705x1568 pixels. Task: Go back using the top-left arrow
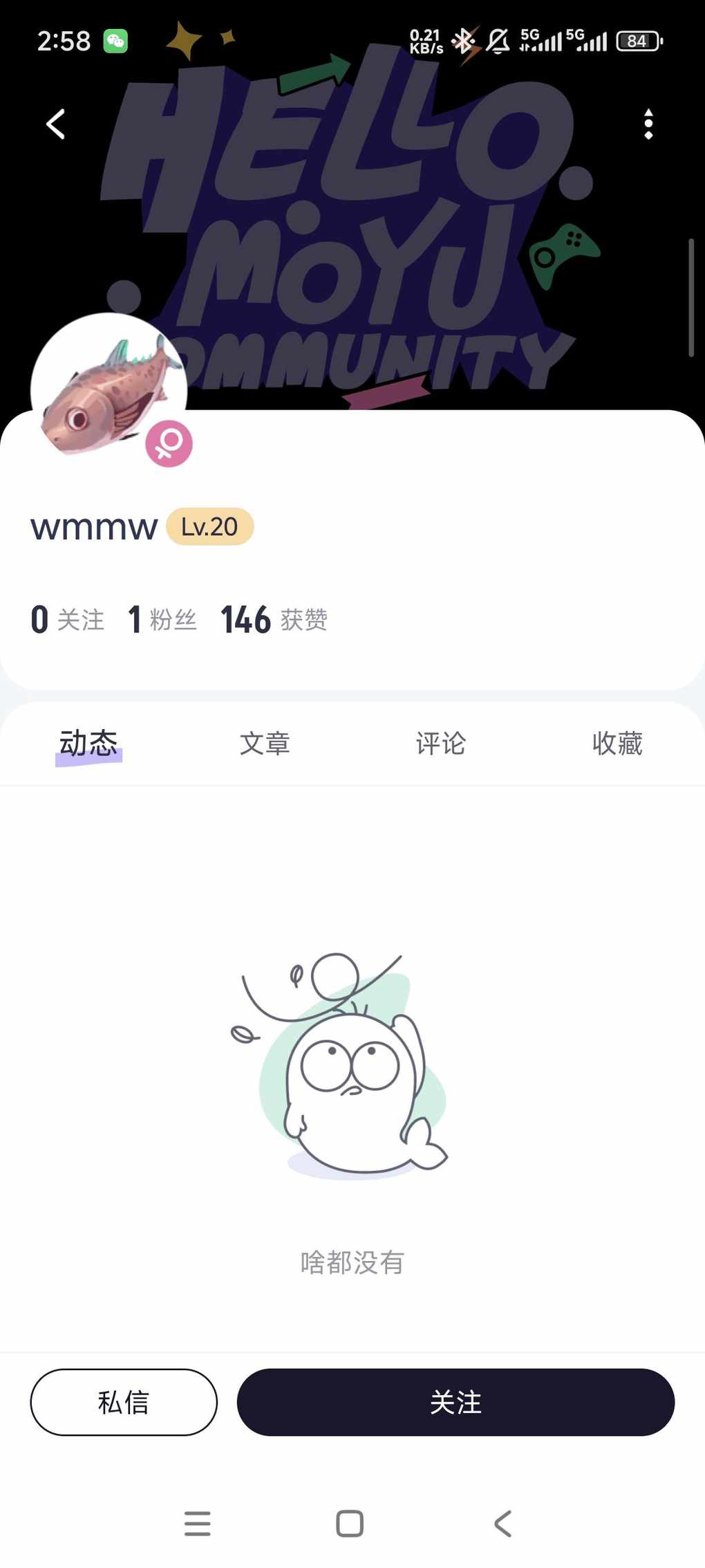[56, 124]
